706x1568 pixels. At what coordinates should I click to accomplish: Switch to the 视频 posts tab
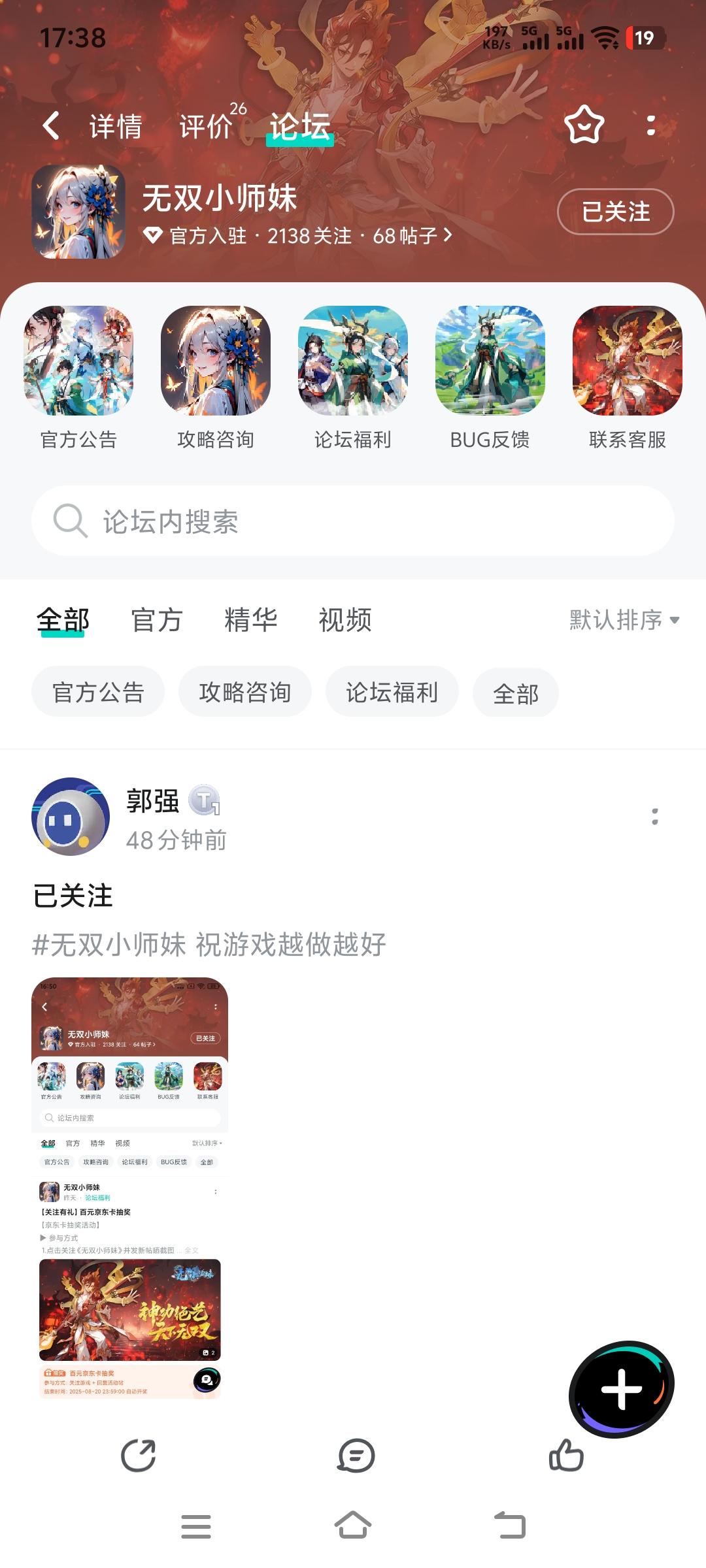(x=345, y=619)
